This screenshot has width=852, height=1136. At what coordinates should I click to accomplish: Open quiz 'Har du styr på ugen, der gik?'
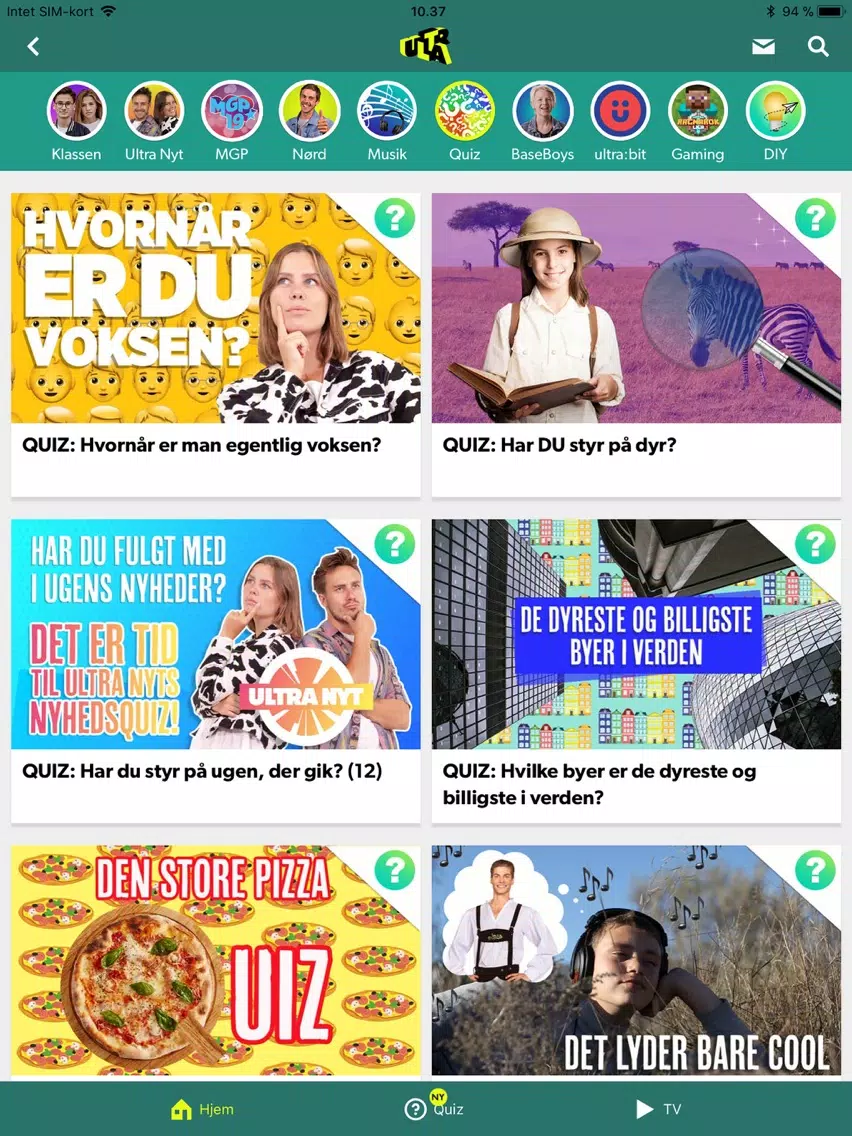point(216,670)
